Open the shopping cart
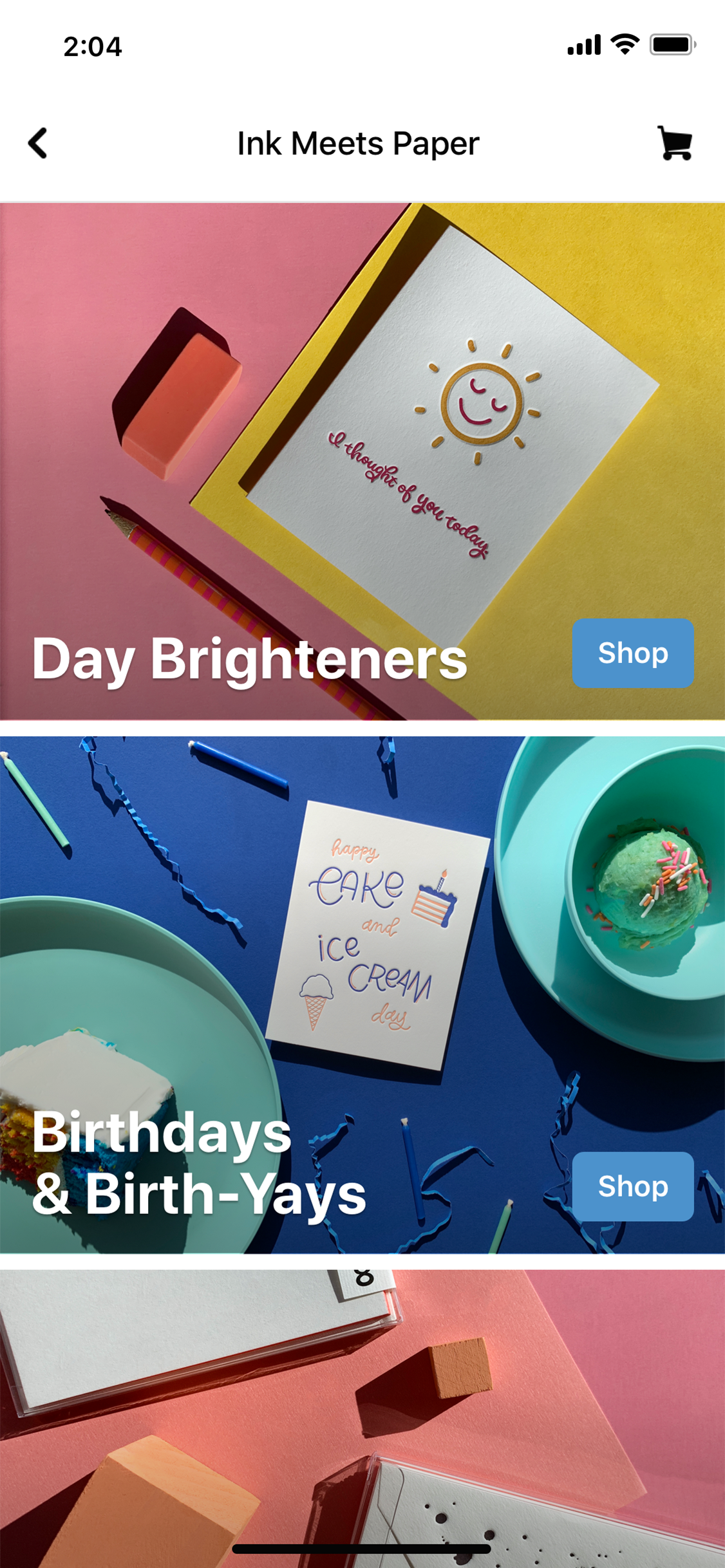725x1568 pixels. tap(674, 143)
